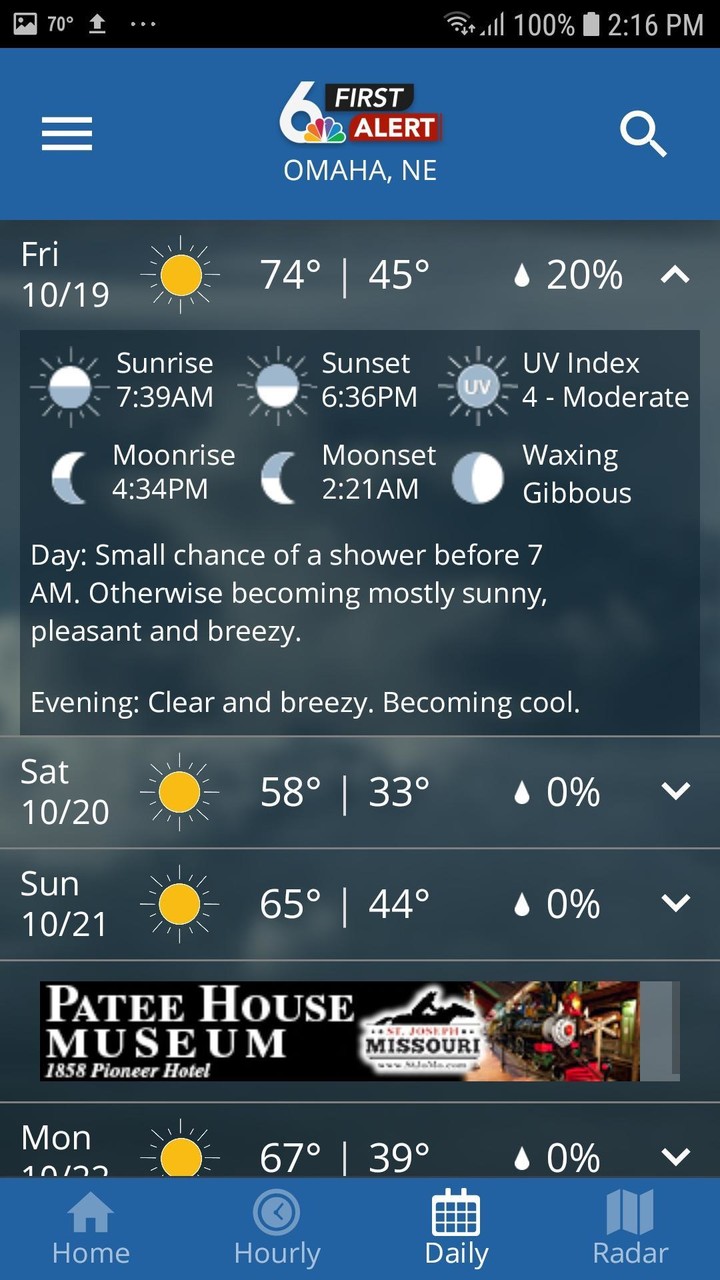Expand the Sunday 10/21 forecast

point(675,902)
